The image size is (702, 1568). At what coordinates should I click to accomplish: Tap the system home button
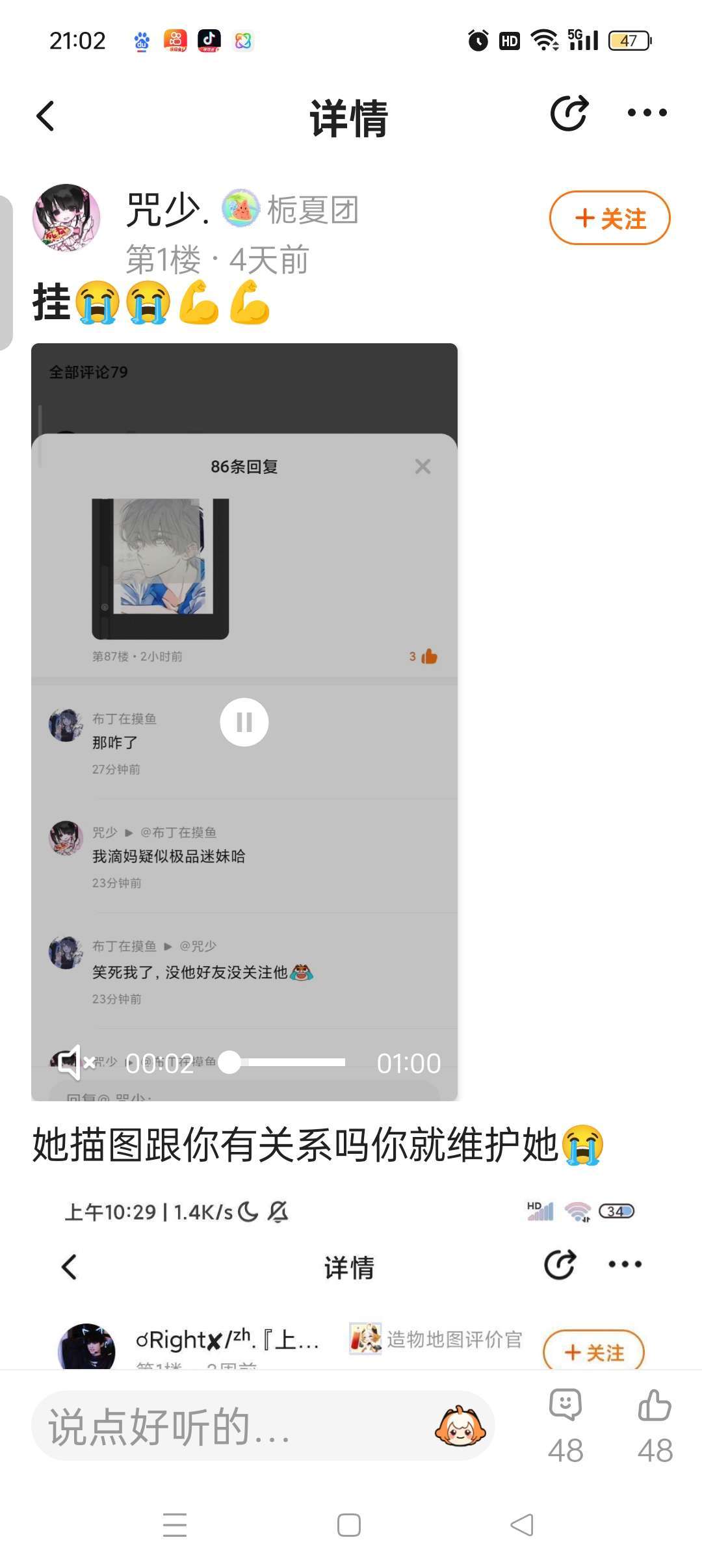click(x=349, y=1525)
